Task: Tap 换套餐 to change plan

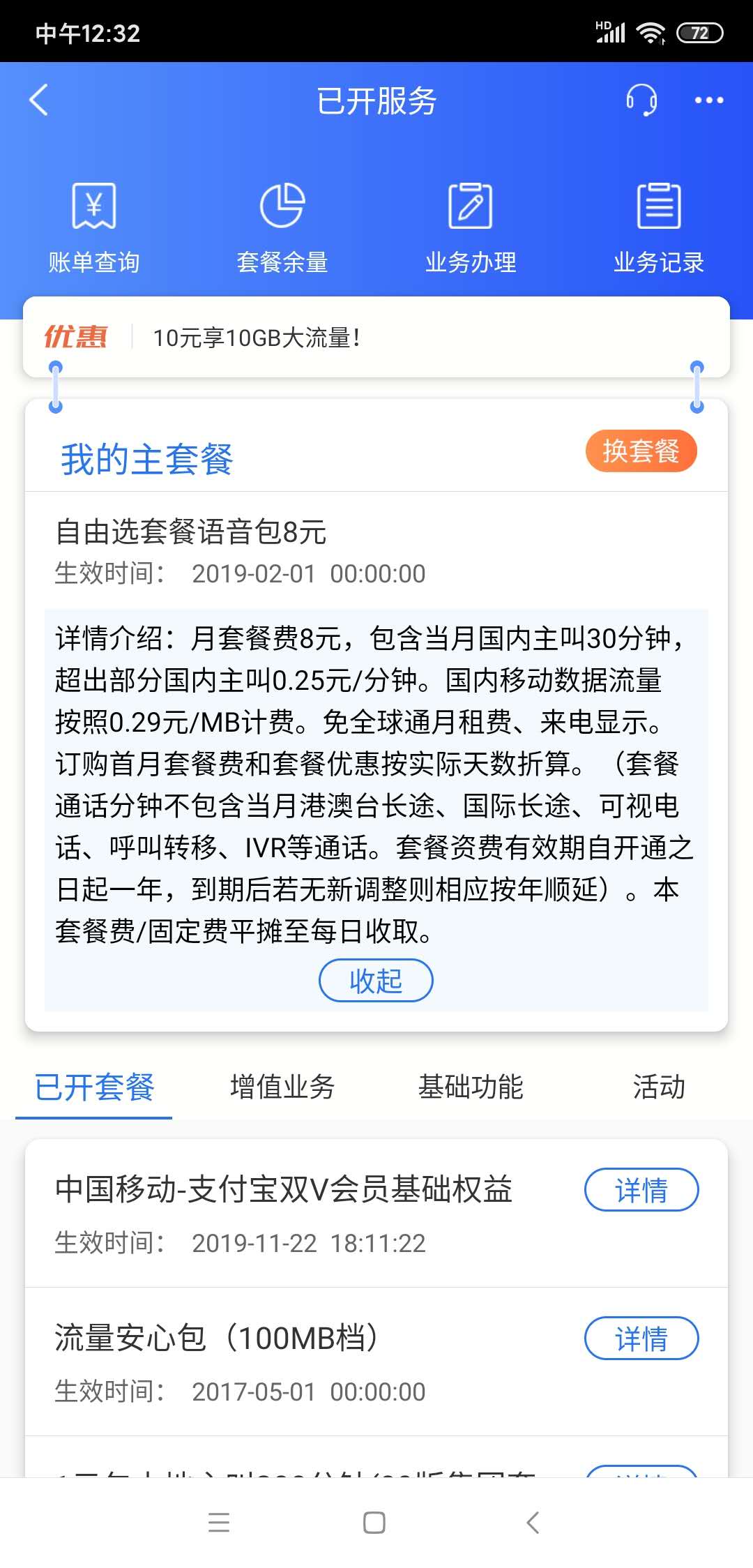Action: 641,451
